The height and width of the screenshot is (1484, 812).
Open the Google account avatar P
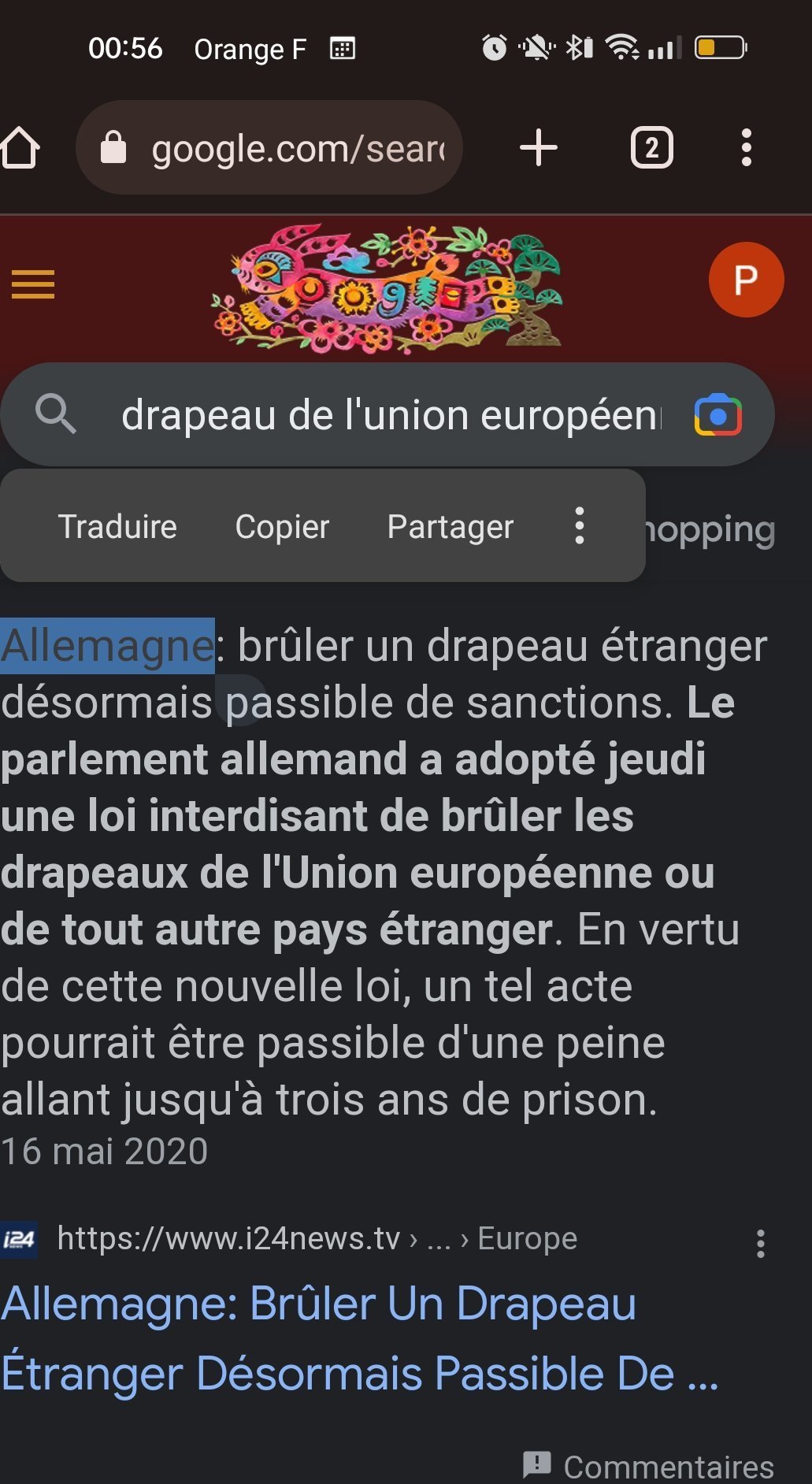(x=746, y=280)
